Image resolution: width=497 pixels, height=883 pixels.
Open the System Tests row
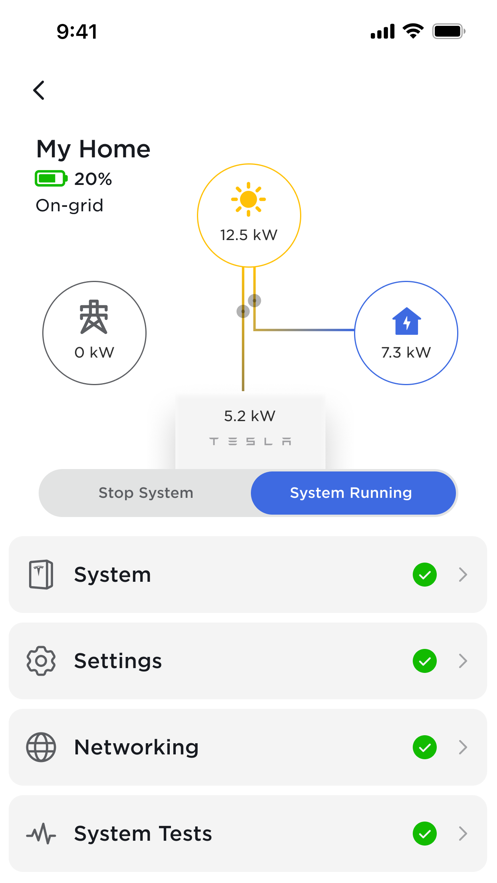point(248,833)
